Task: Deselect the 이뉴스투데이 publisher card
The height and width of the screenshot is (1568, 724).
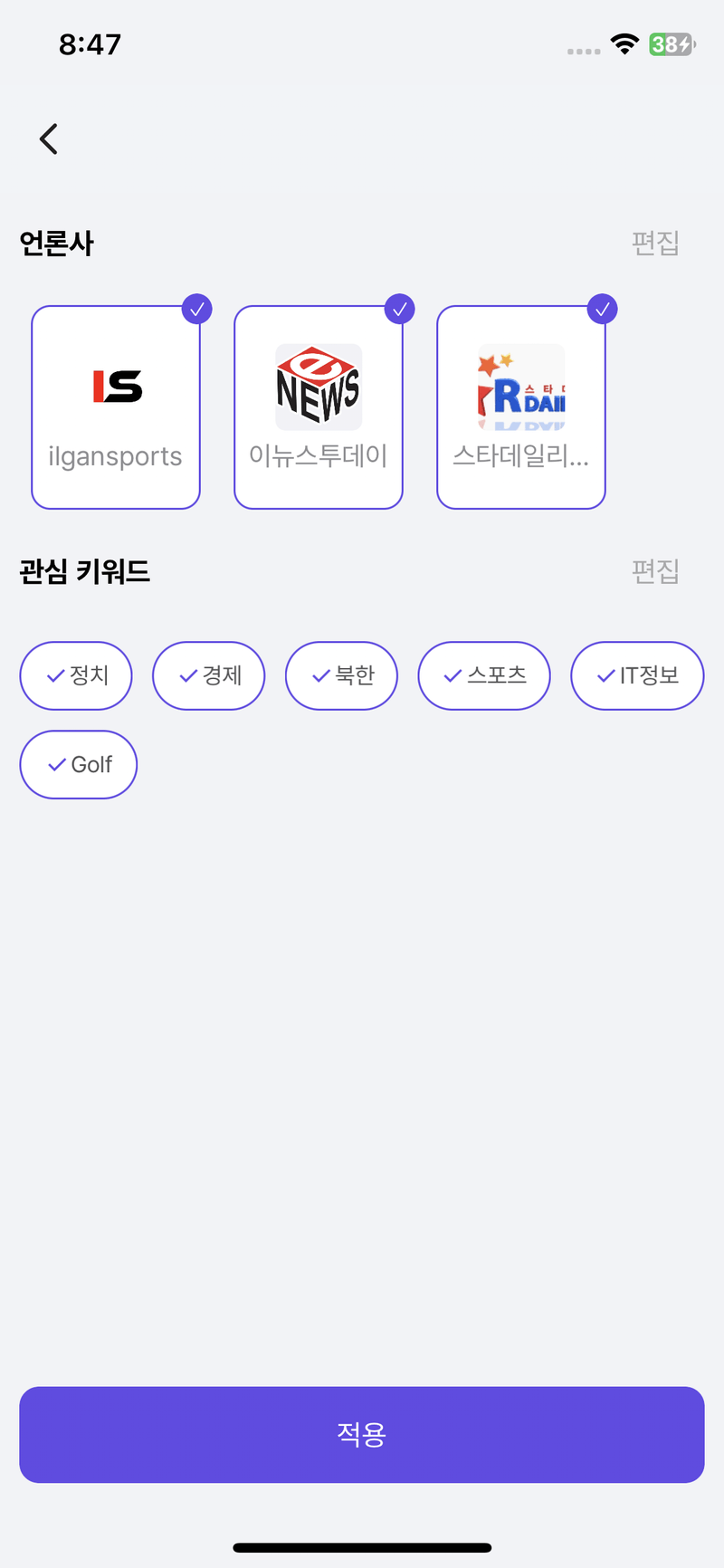Action: point(319,407)
